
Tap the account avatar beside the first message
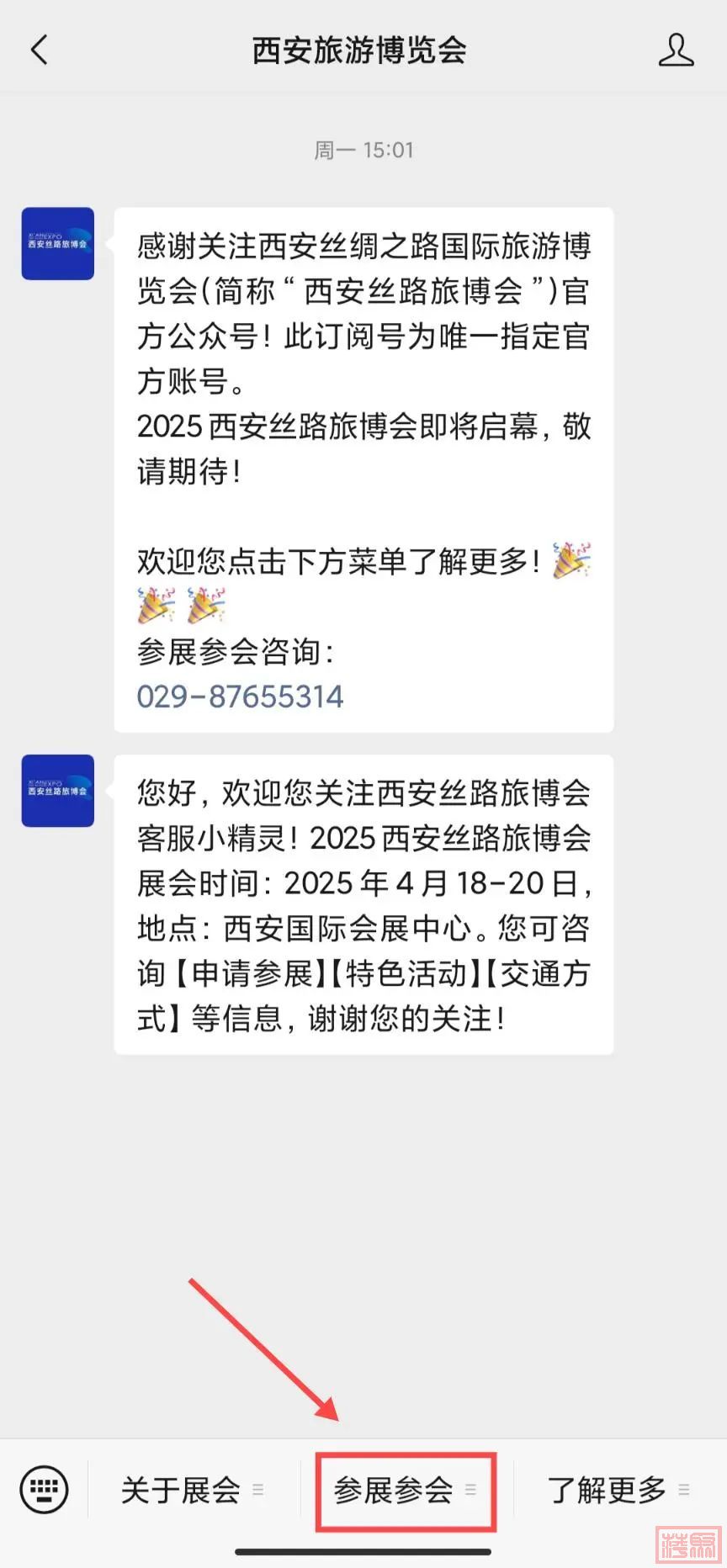click(x=58, y=244)
